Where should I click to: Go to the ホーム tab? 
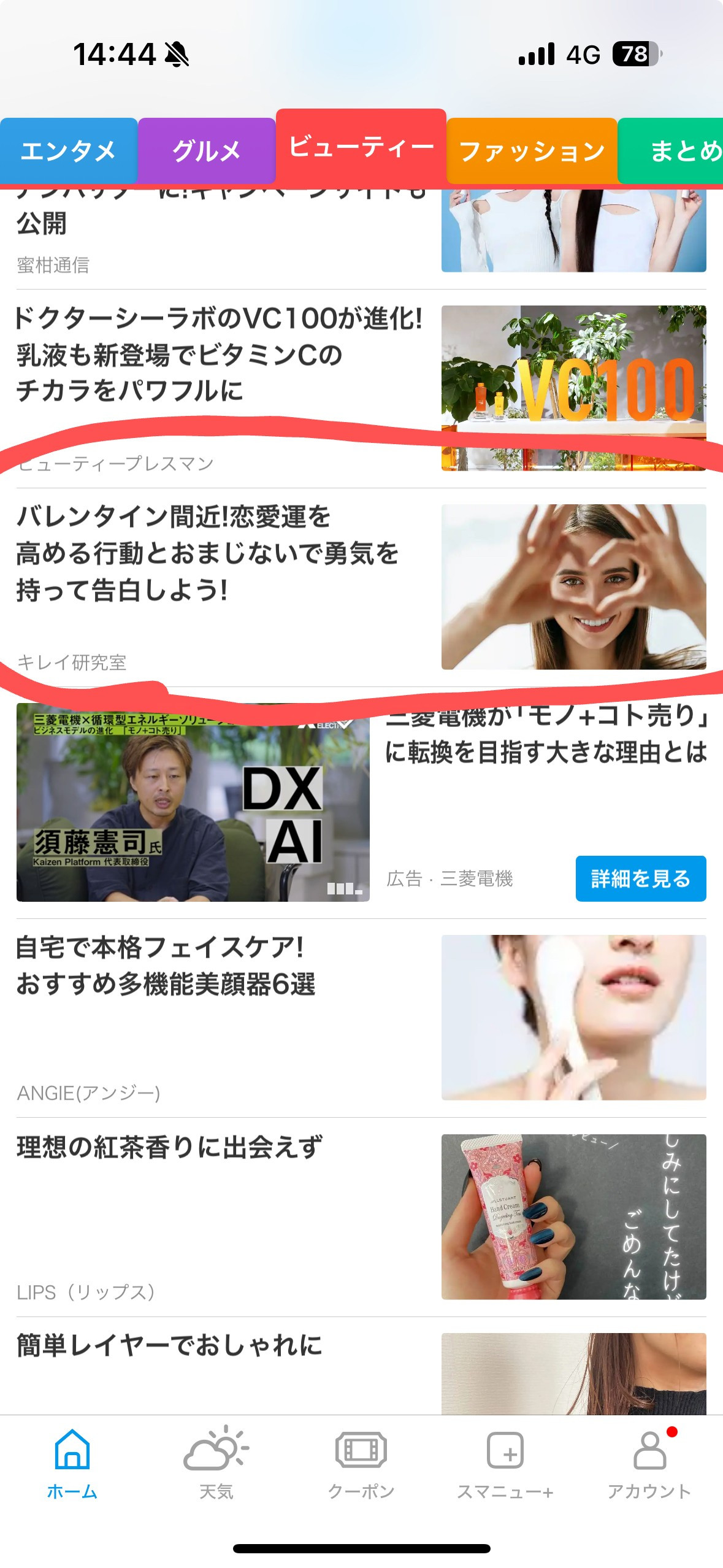[x=72, y=1464]
